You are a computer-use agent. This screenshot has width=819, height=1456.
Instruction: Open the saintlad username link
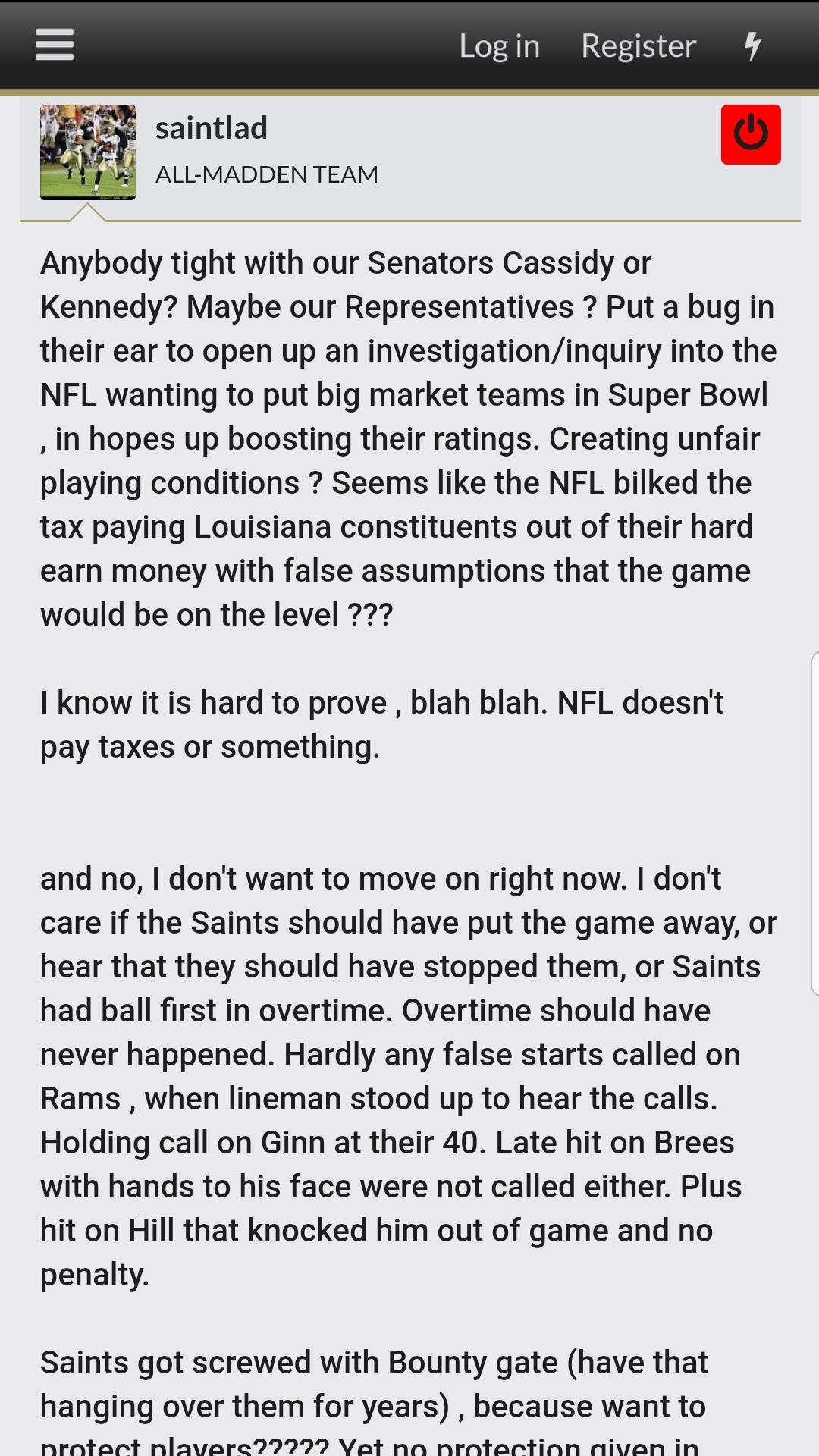coord(212,128)
